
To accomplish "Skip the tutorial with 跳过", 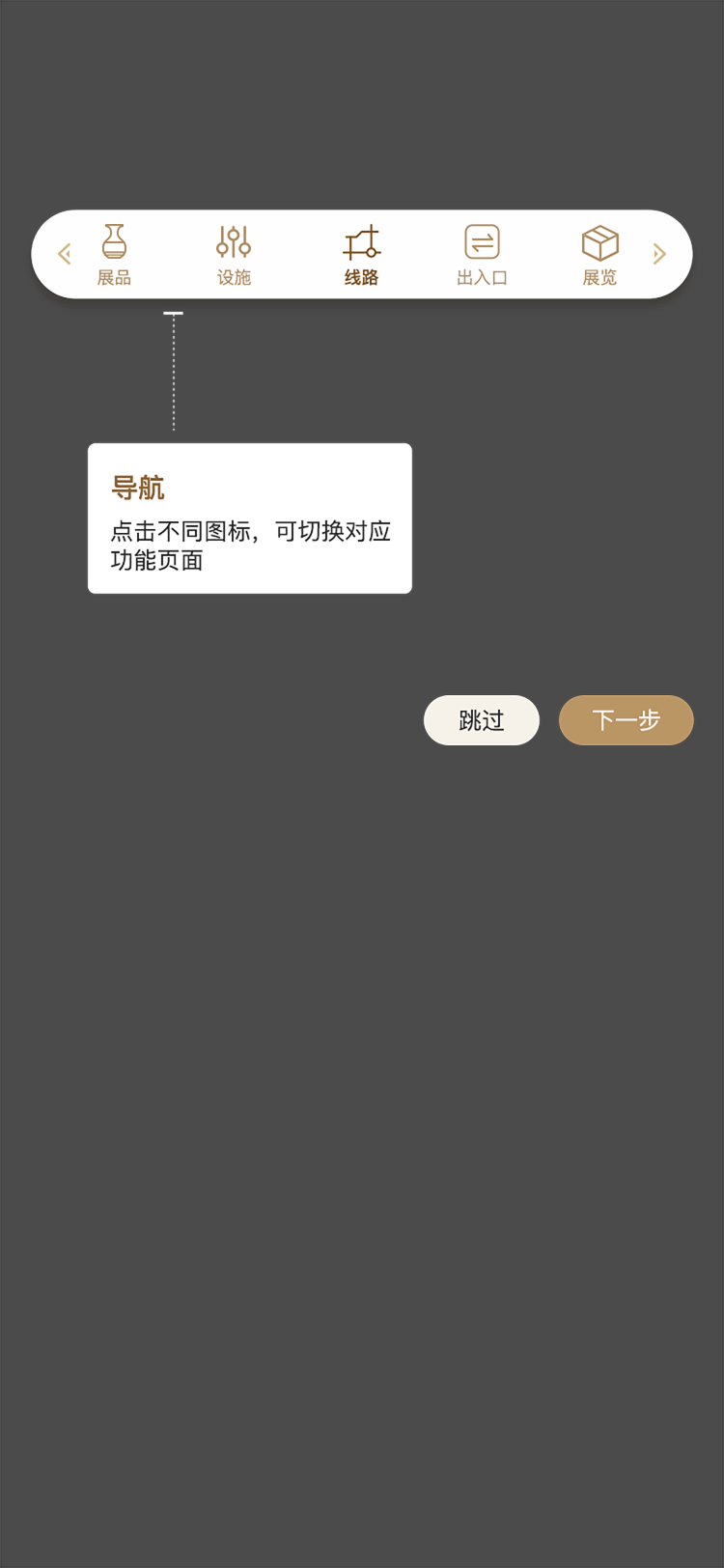I will (481, 720).
